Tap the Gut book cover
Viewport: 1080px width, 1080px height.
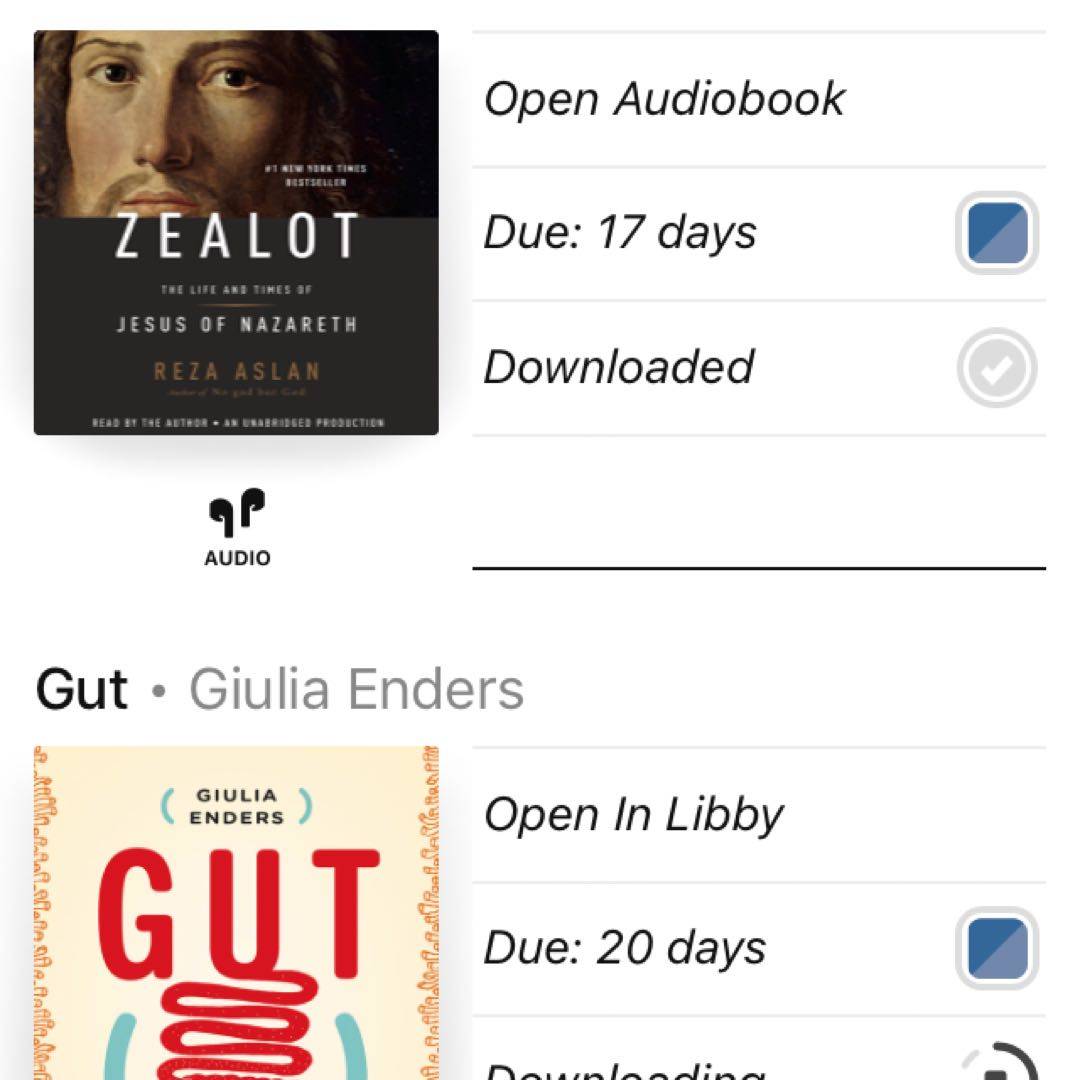tap(236, 912)
